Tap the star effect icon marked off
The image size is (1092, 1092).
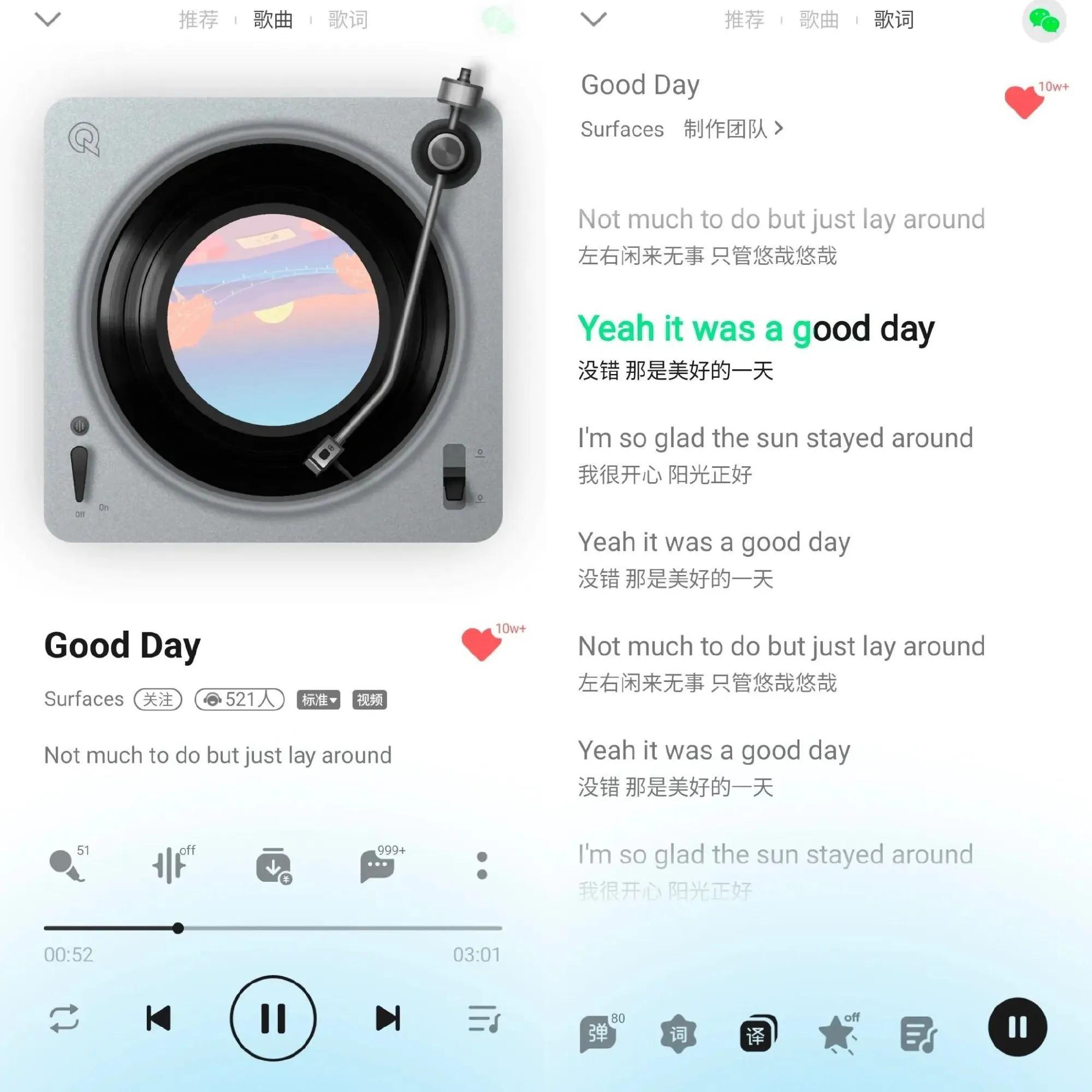(837, 1034)
